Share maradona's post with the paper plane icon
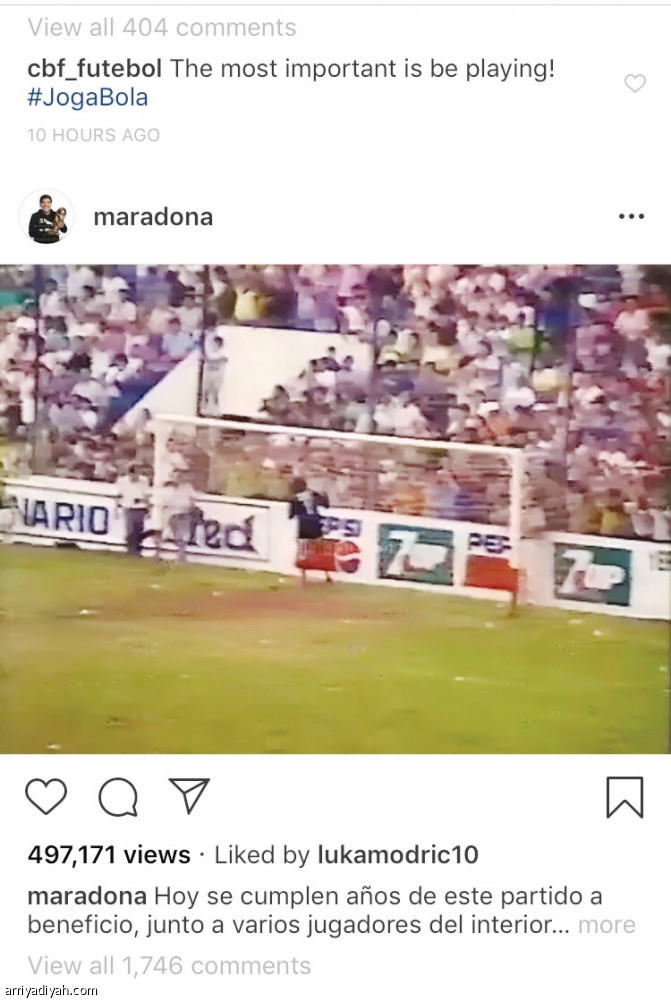 (x=189, y=795)
